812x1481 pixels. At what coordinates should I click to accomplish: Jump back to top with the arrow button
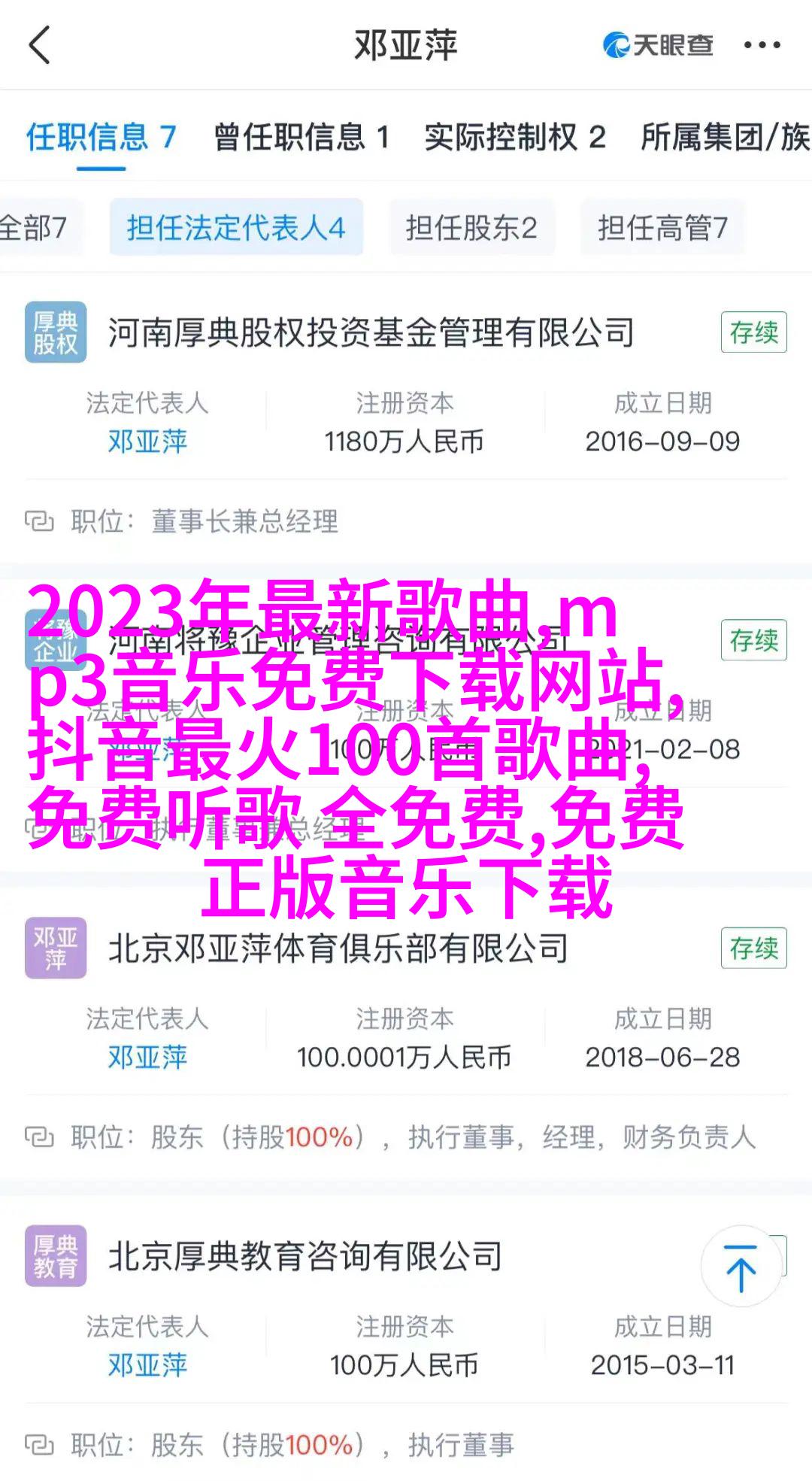741,1267
